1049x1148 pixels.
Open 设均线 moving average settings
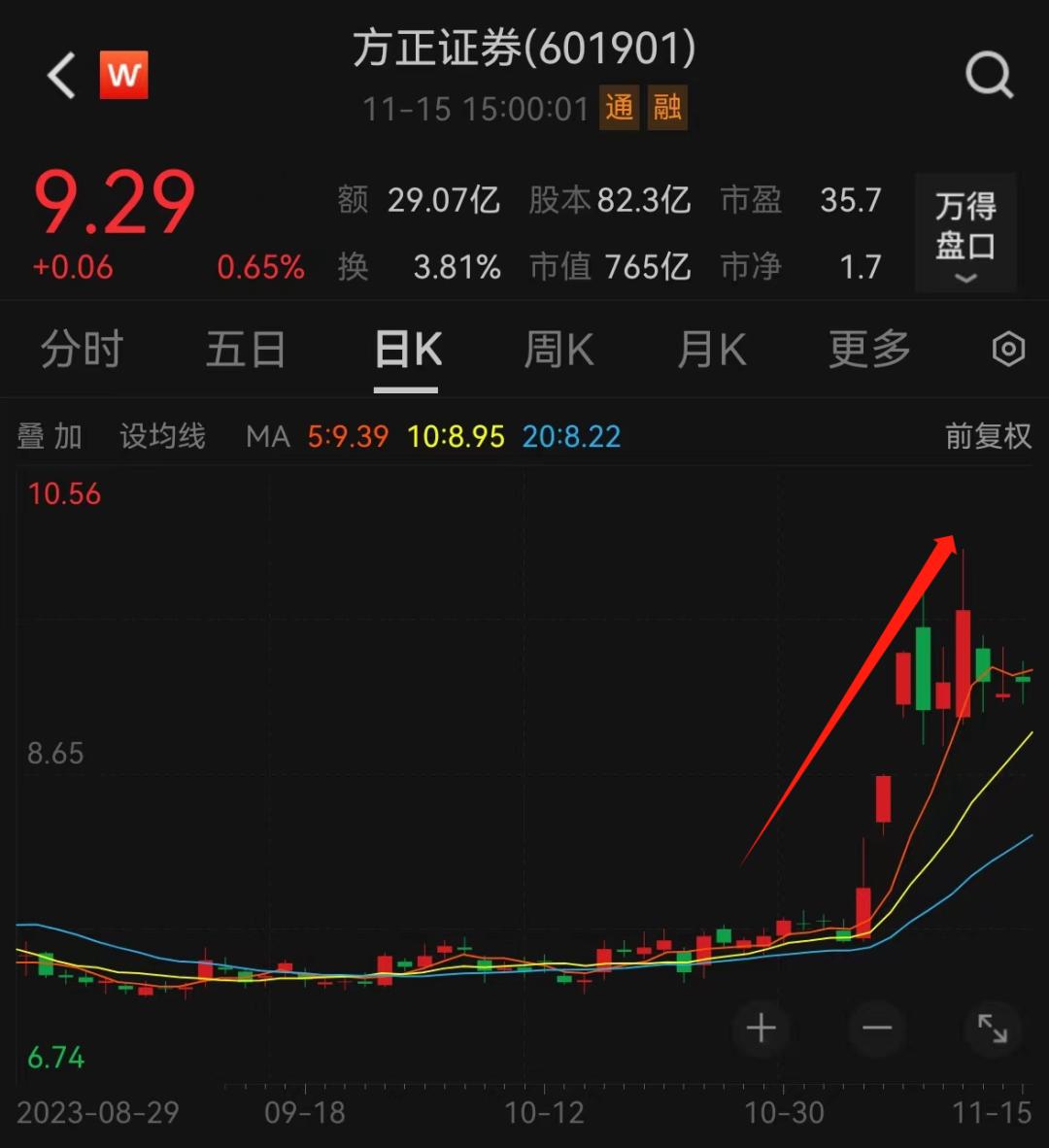click(x=162, y=437)
